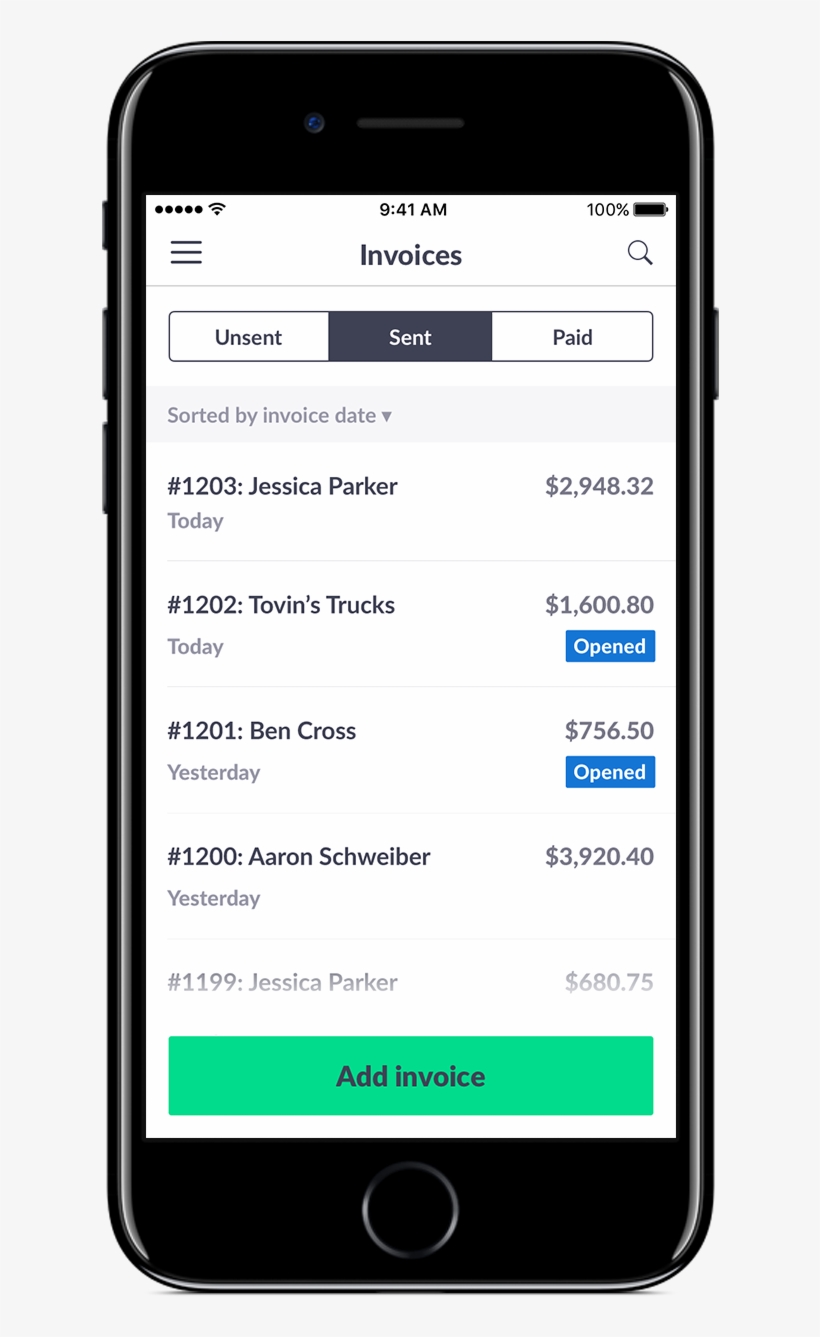
Task: Open invoice #1200 for Aaron Schweiber
Action: point(410,876)
